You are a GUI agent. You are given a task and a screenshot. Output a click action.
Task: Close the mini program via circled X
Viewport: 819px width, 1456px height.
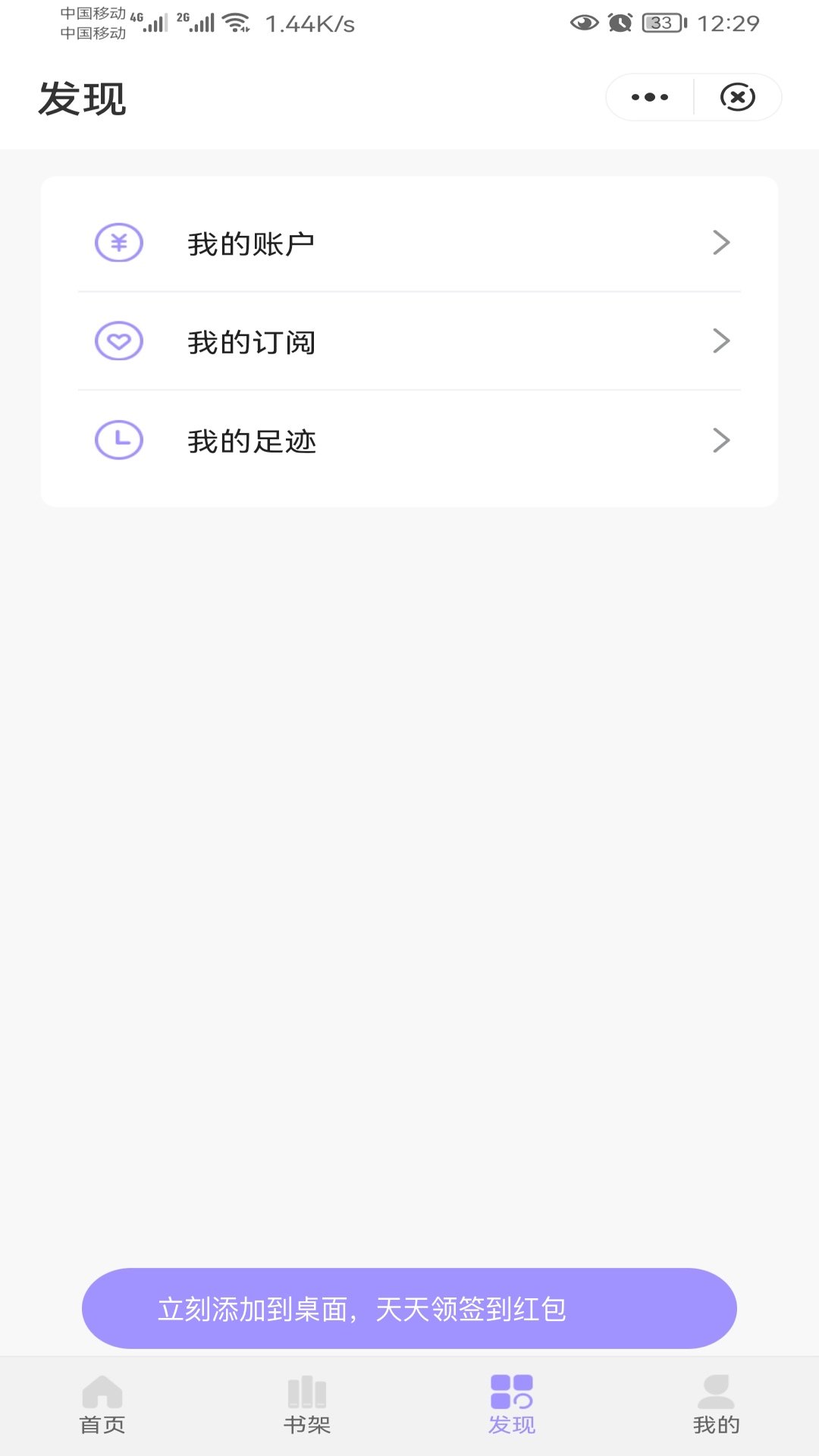(x=739, y=96)
